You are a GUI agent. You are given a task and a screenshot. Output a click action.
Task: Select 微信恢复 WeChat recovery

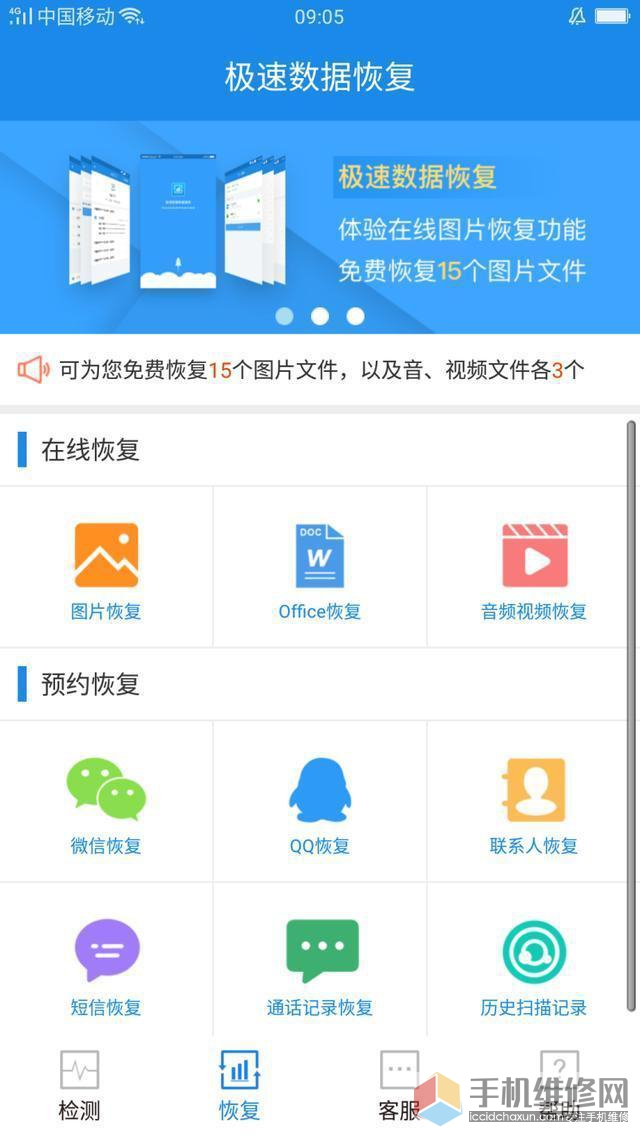tap(107, 802)
